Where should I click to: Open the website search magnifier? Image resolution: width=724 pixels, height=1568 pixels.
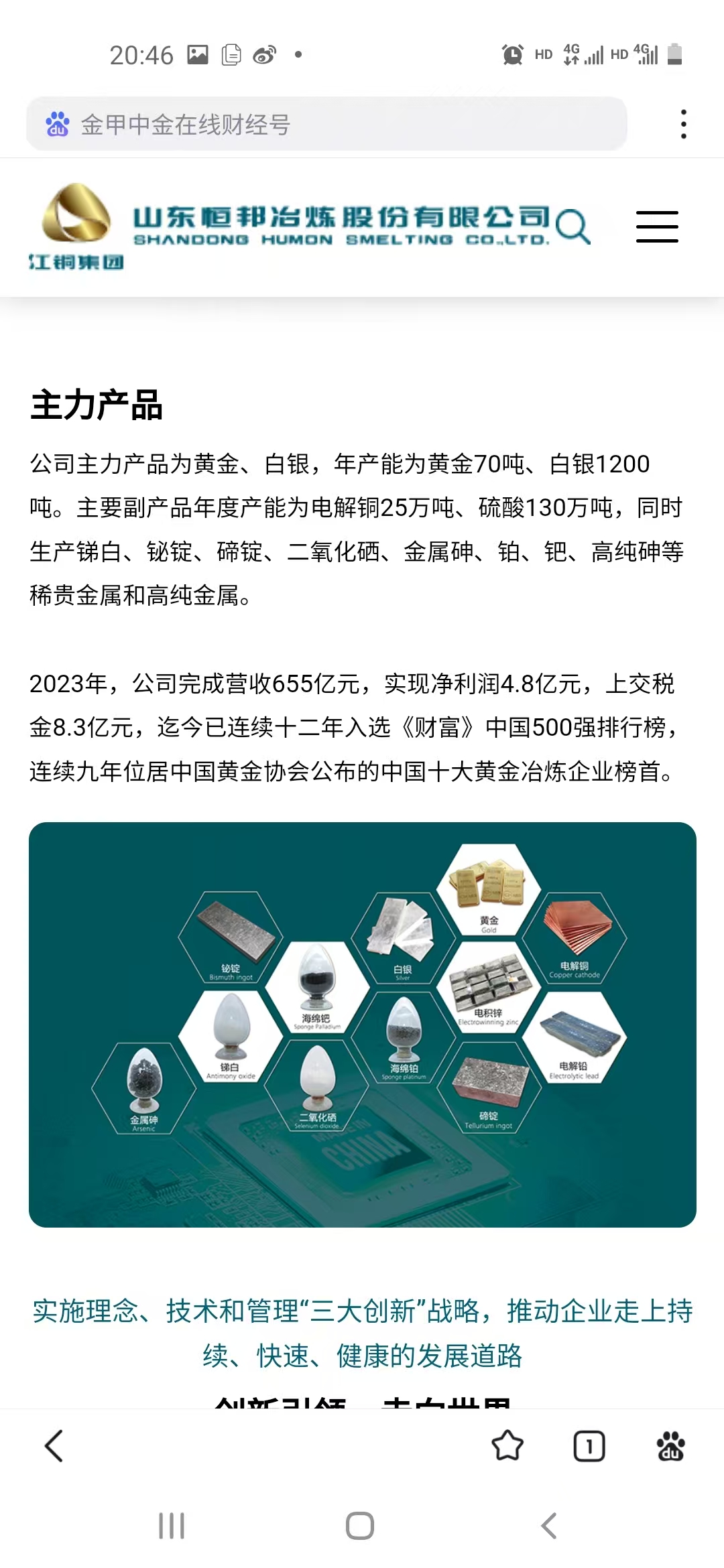(573, 226)
